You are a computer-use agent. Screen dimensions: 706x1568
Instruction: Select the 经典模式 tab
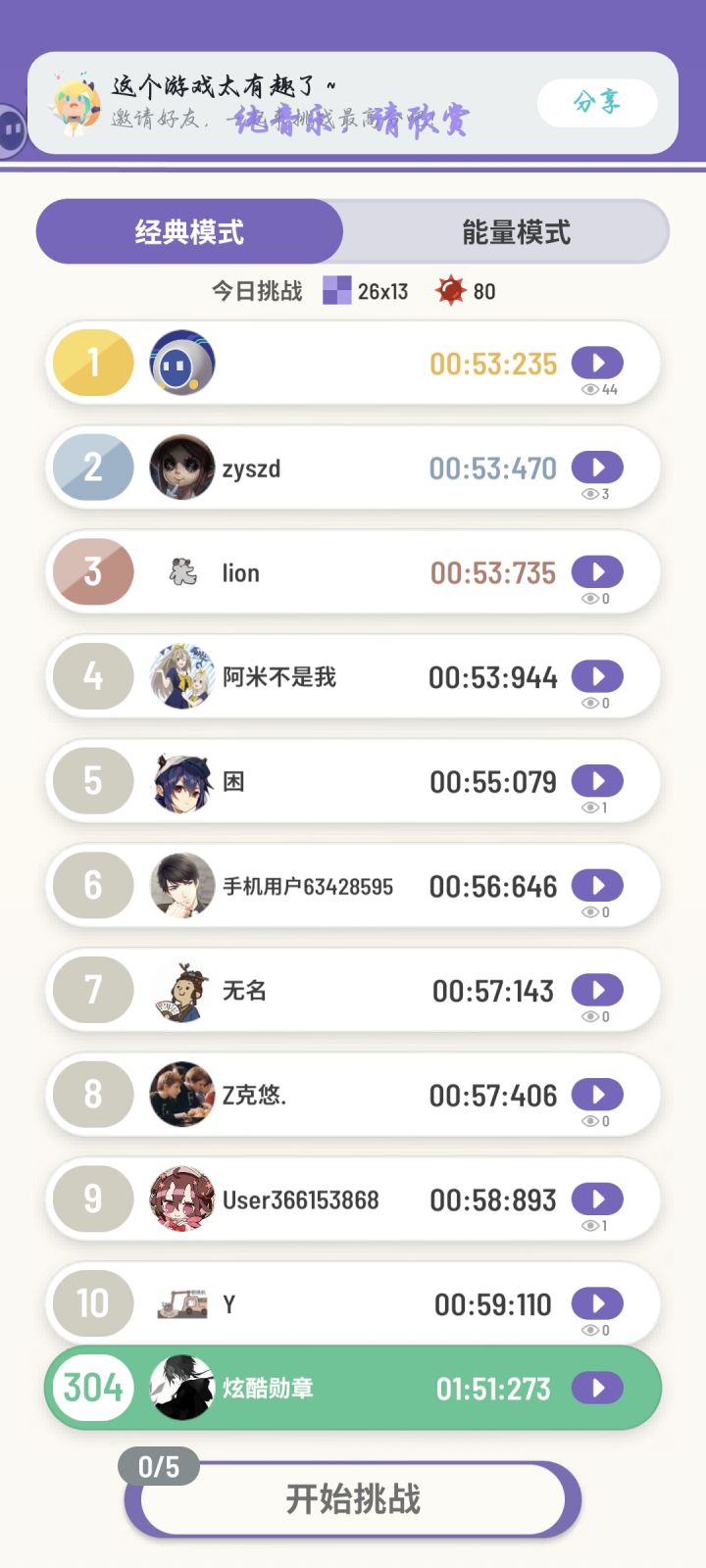189,231
